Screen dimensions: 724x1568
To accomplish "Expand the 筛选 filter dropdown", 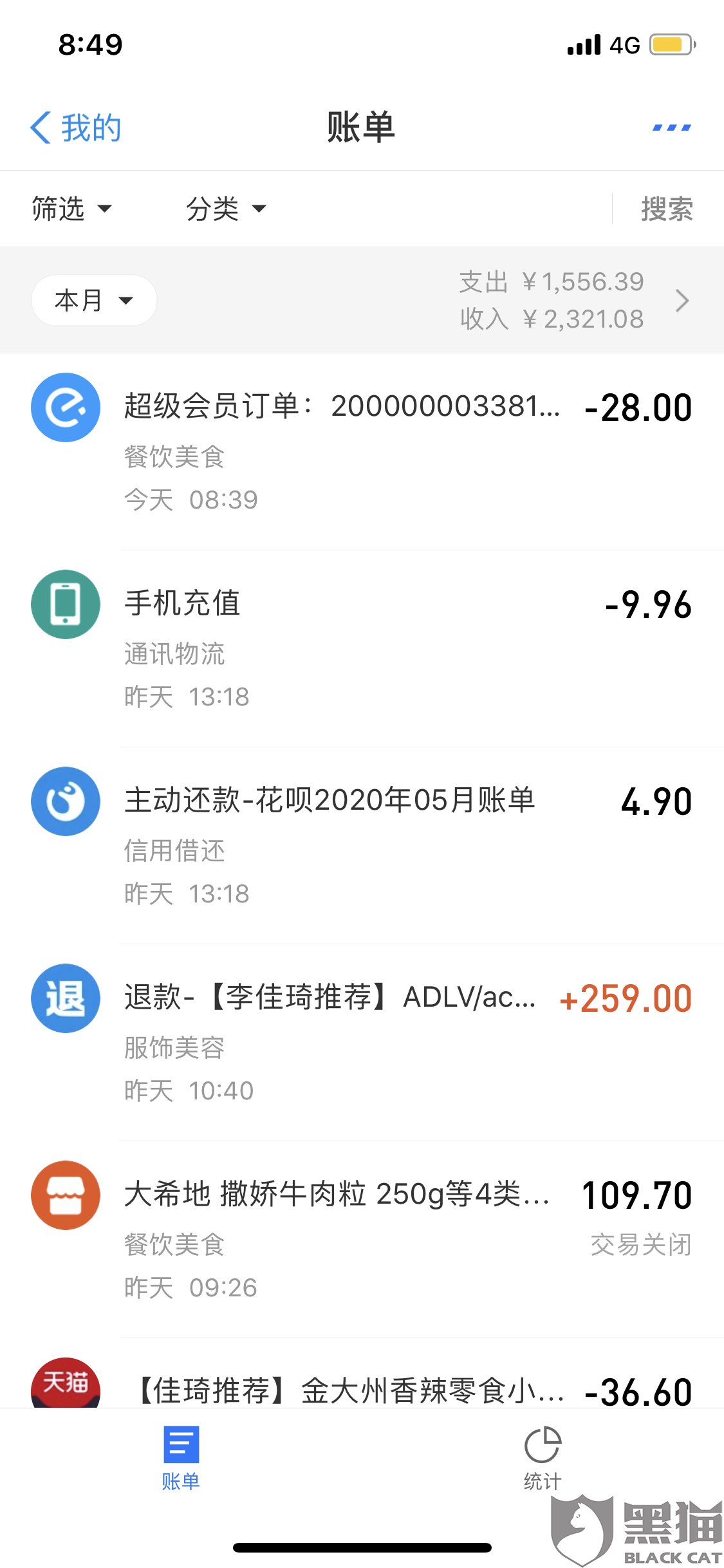I will [71, 209].
